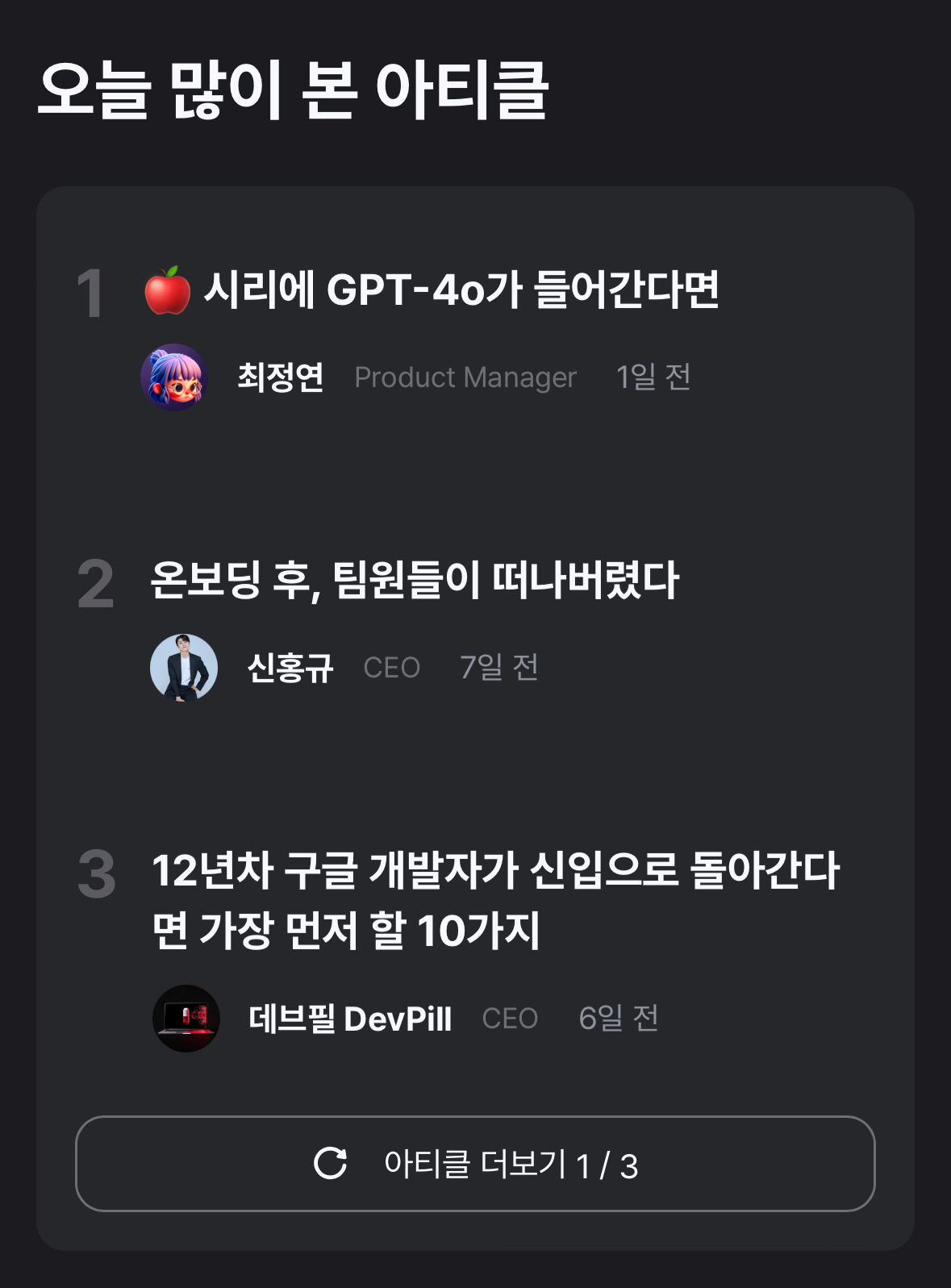Click the 6일 전 timestamp on third article
The image size is (951, 1288).
click(619, 1019)
